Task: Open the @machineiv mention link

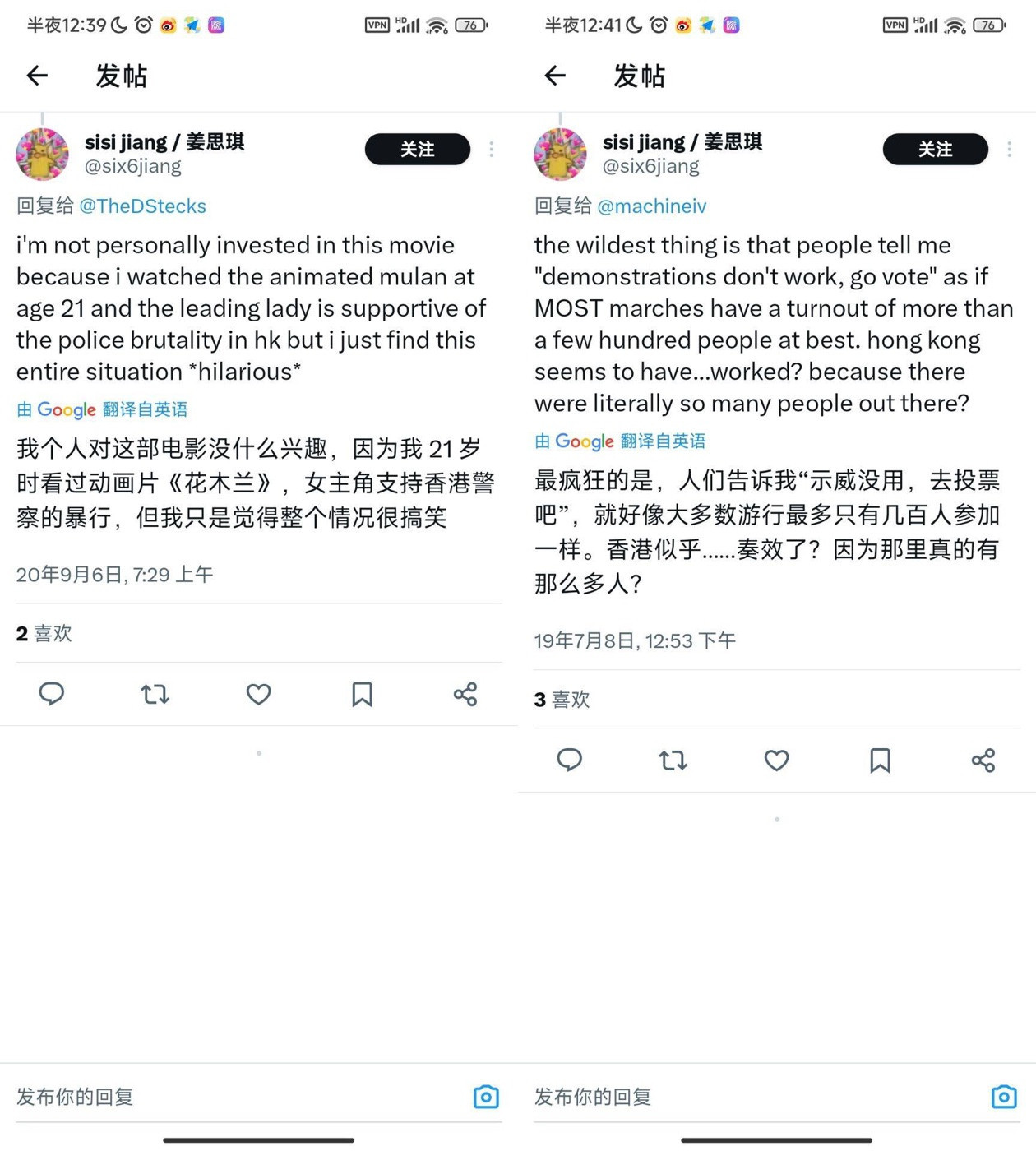Action: point(652,206)
